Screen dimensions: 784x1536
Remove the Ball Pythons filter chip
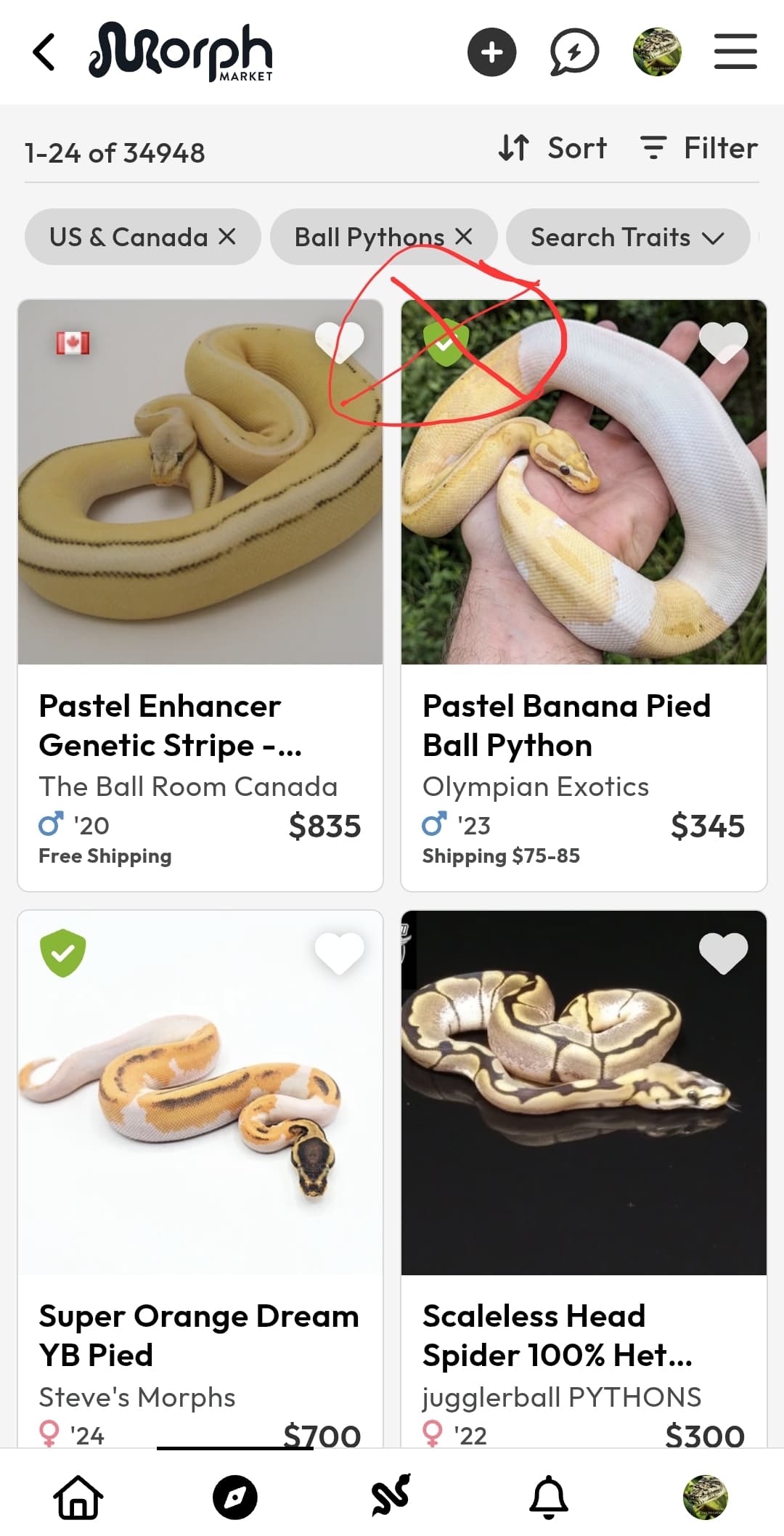pos(464,237)
